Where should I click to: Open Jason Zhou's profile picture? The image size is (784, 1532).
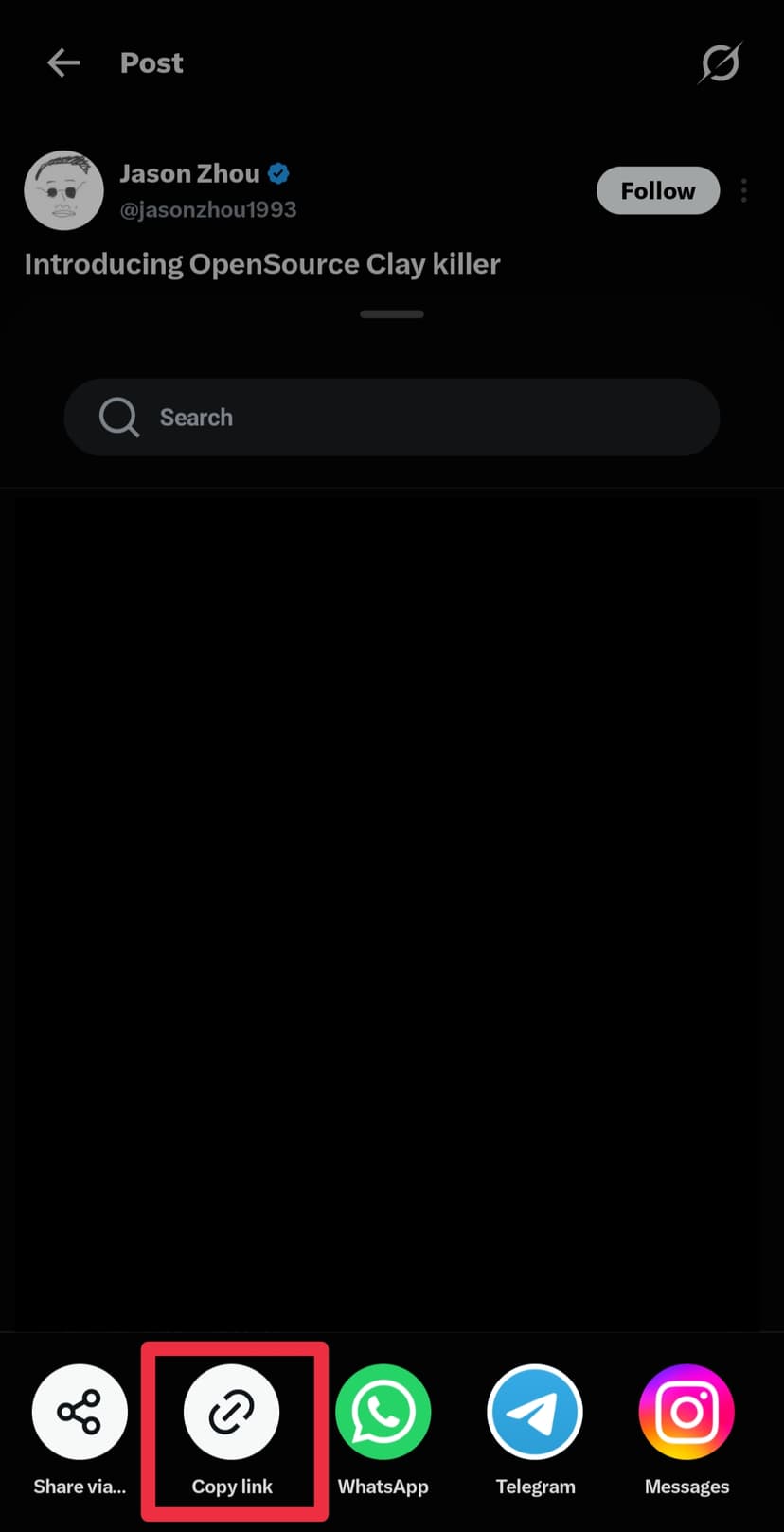point(63,190)
